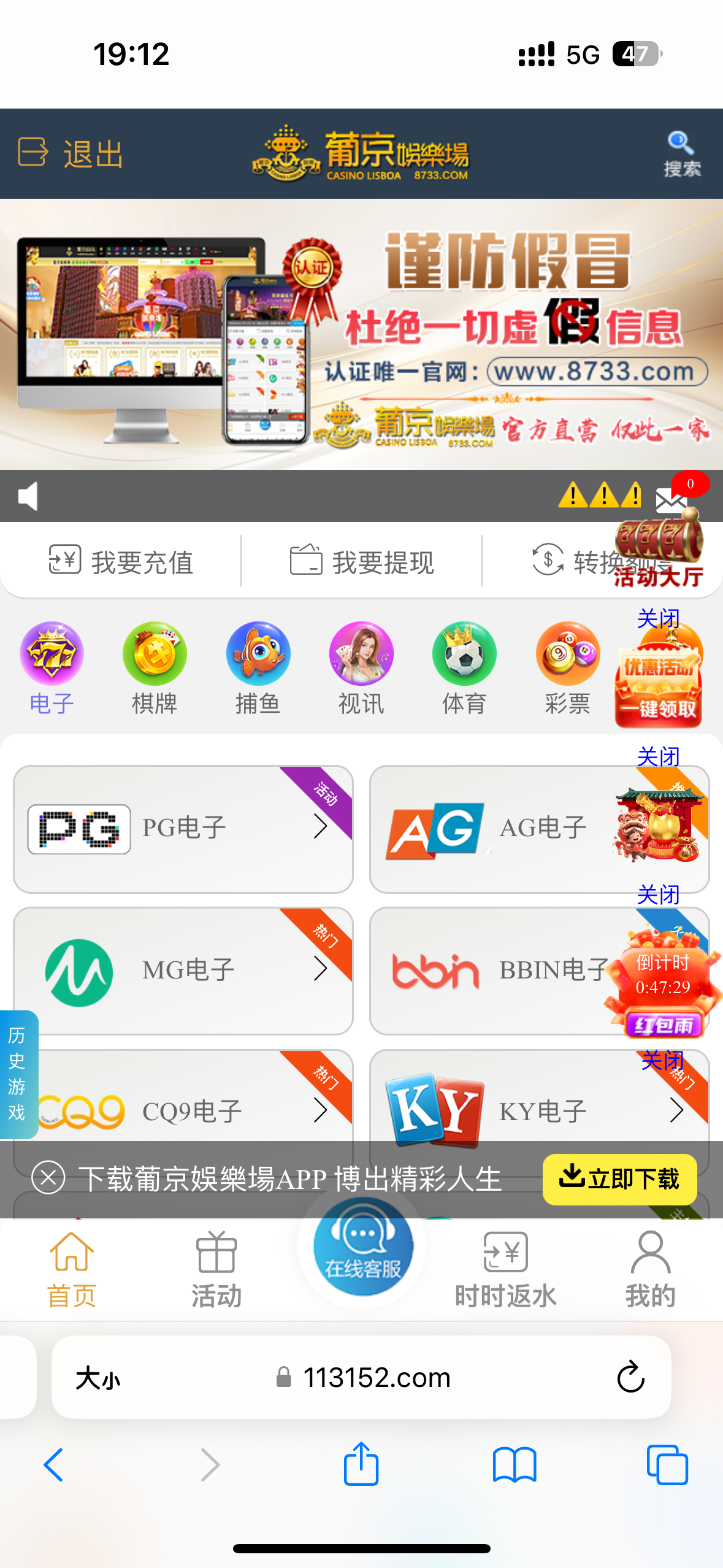723x1568 pixels.
Task: Open the MG电子 game card
Action: point(183,970)
